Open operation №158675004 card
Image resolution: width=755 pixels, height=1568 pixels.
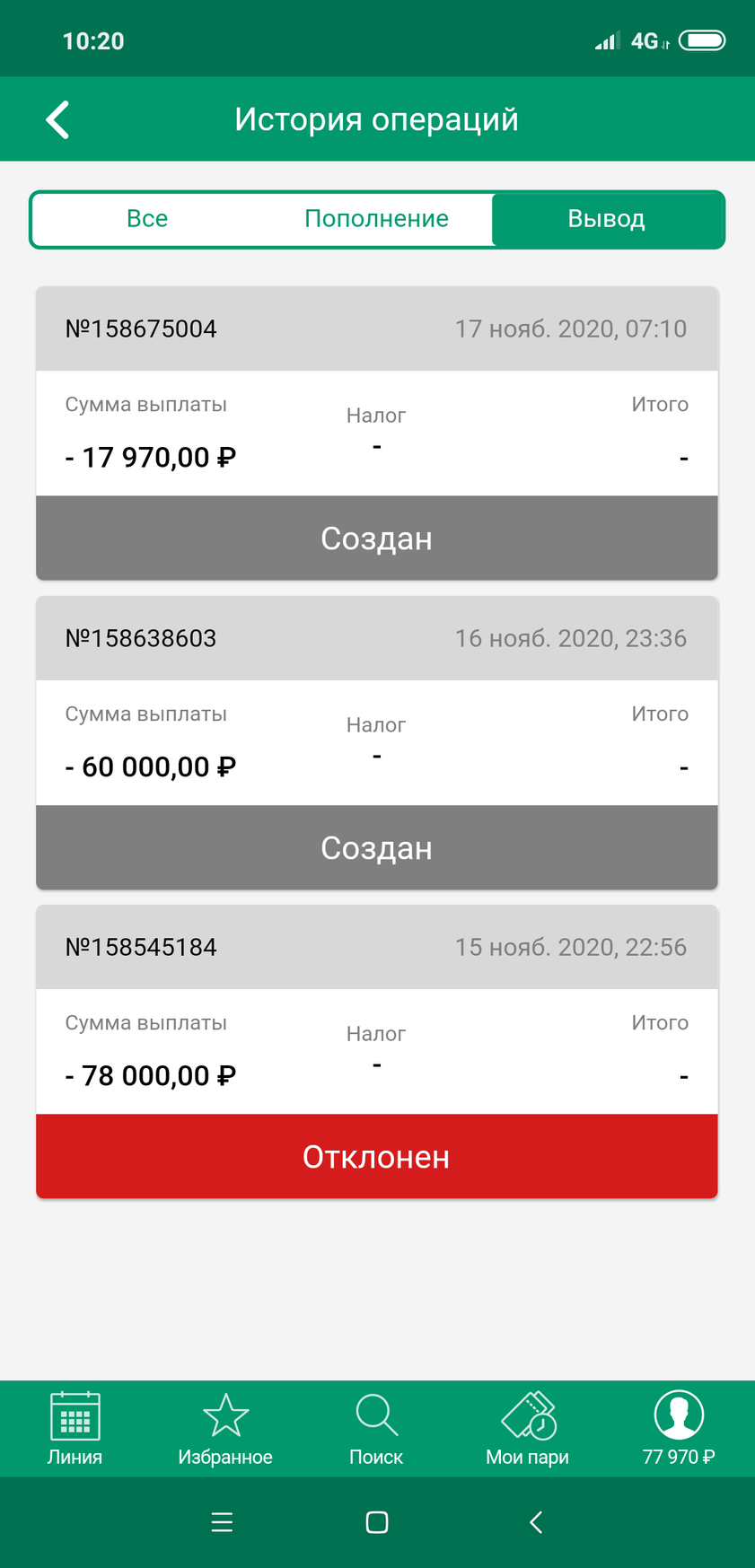pos(377,434)
